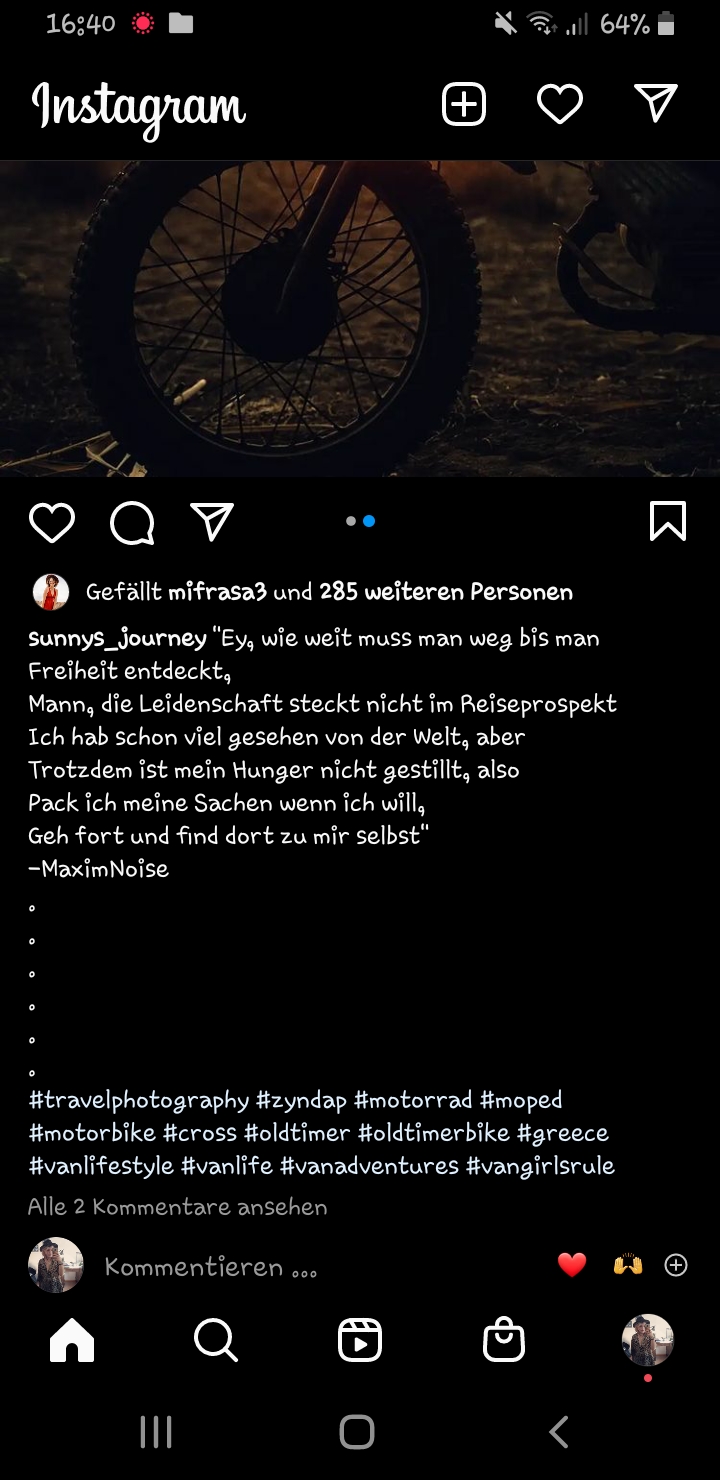
Task: Open comments via speech bubble icon
Action: (132, 522)
